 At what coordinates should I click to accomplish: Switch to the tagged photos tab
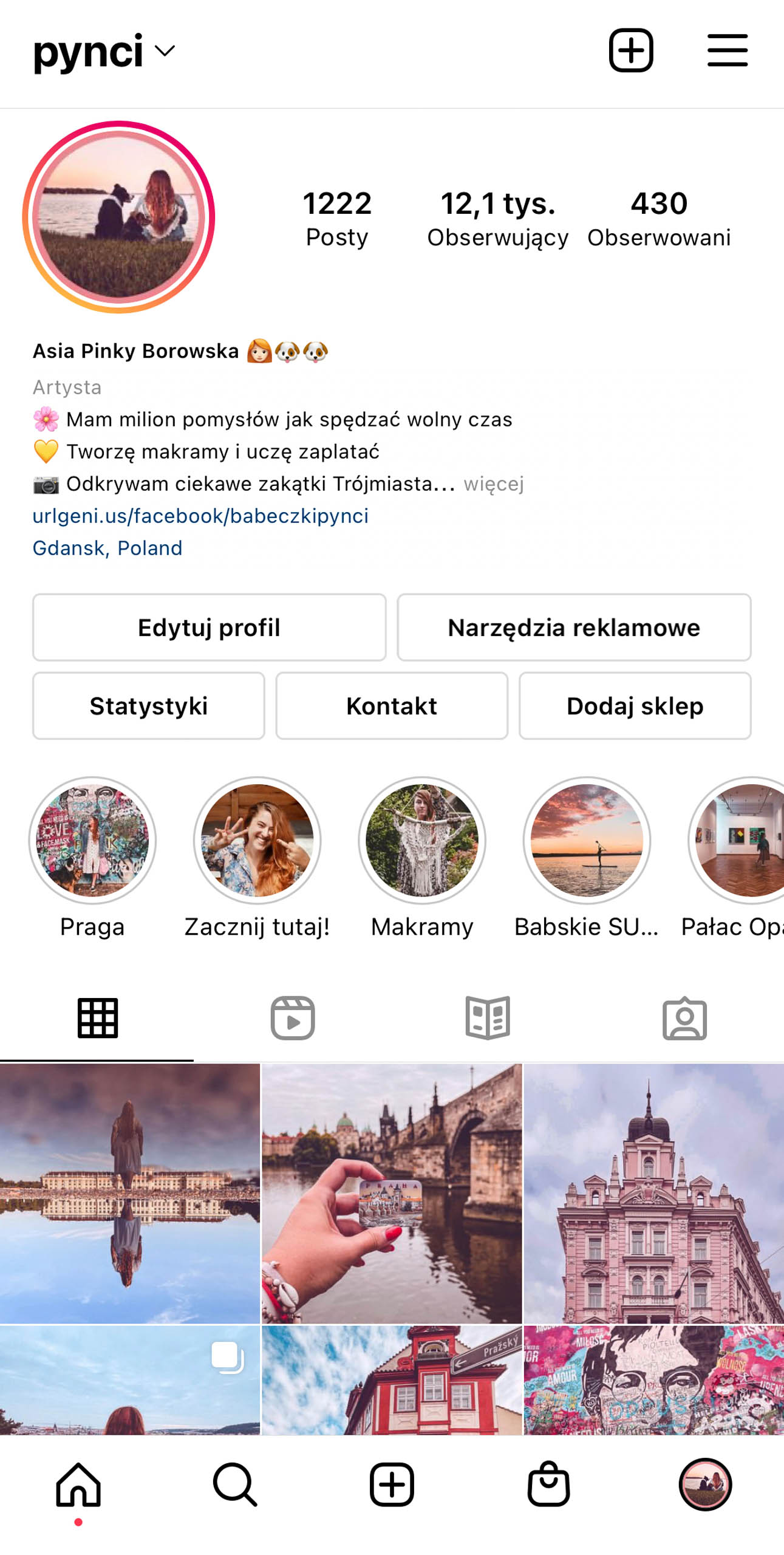[x=684, y=1017]
